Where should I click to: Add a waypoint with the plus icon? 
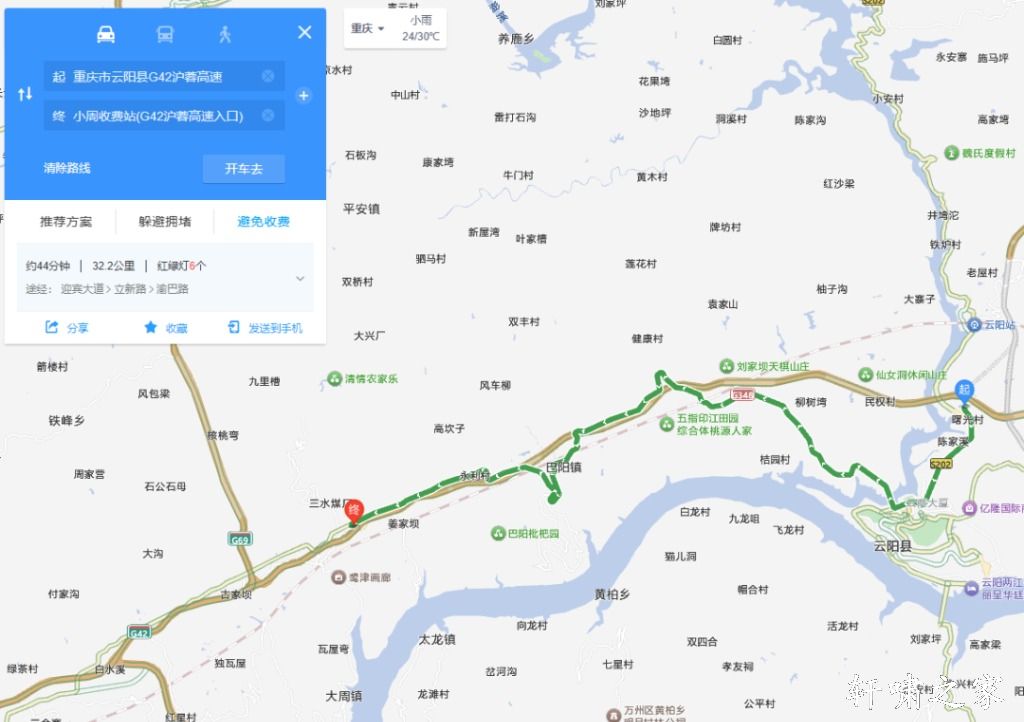(304, 96)
